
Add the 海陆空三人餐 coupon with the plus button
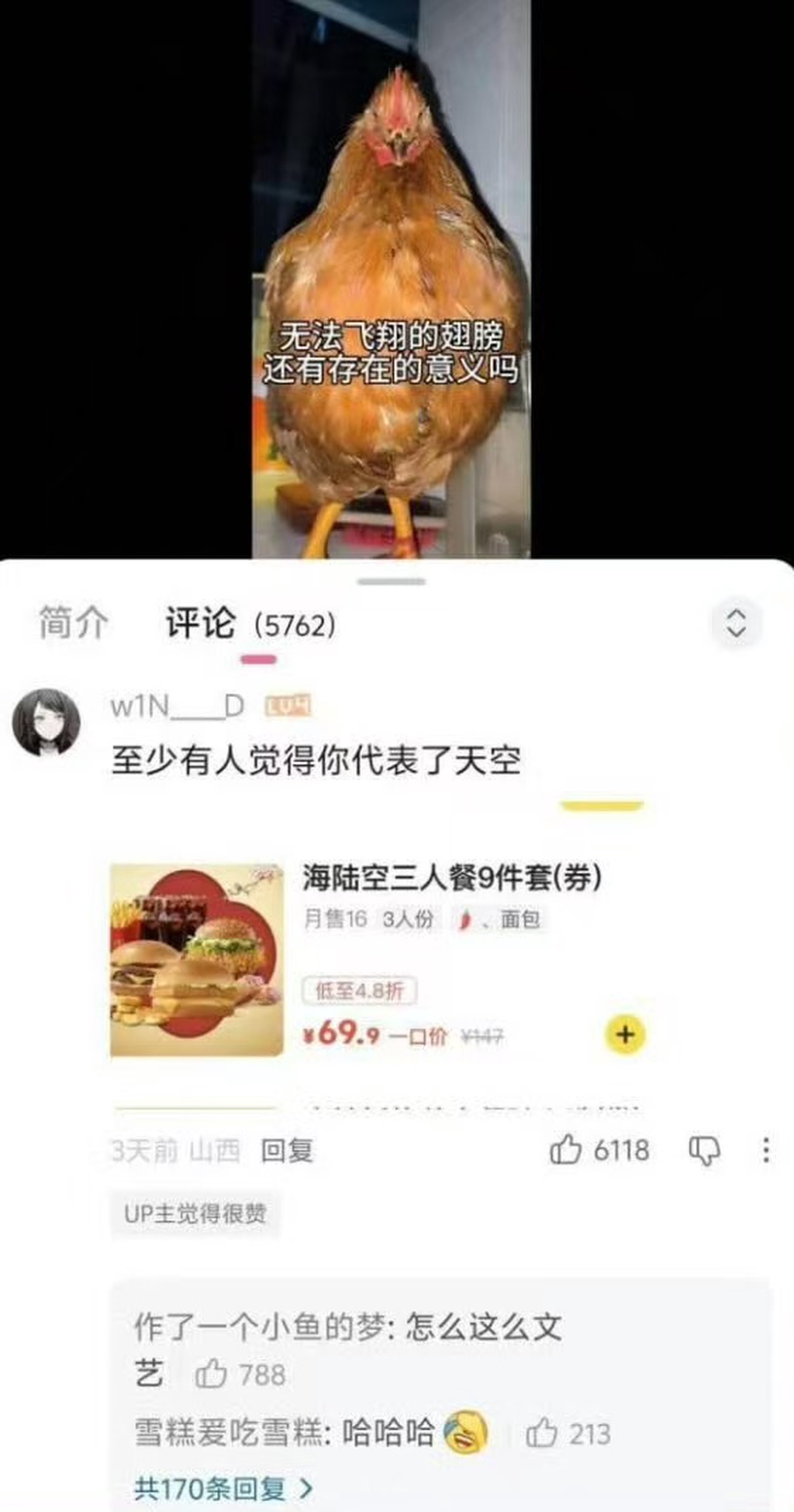pos(625,1034)
